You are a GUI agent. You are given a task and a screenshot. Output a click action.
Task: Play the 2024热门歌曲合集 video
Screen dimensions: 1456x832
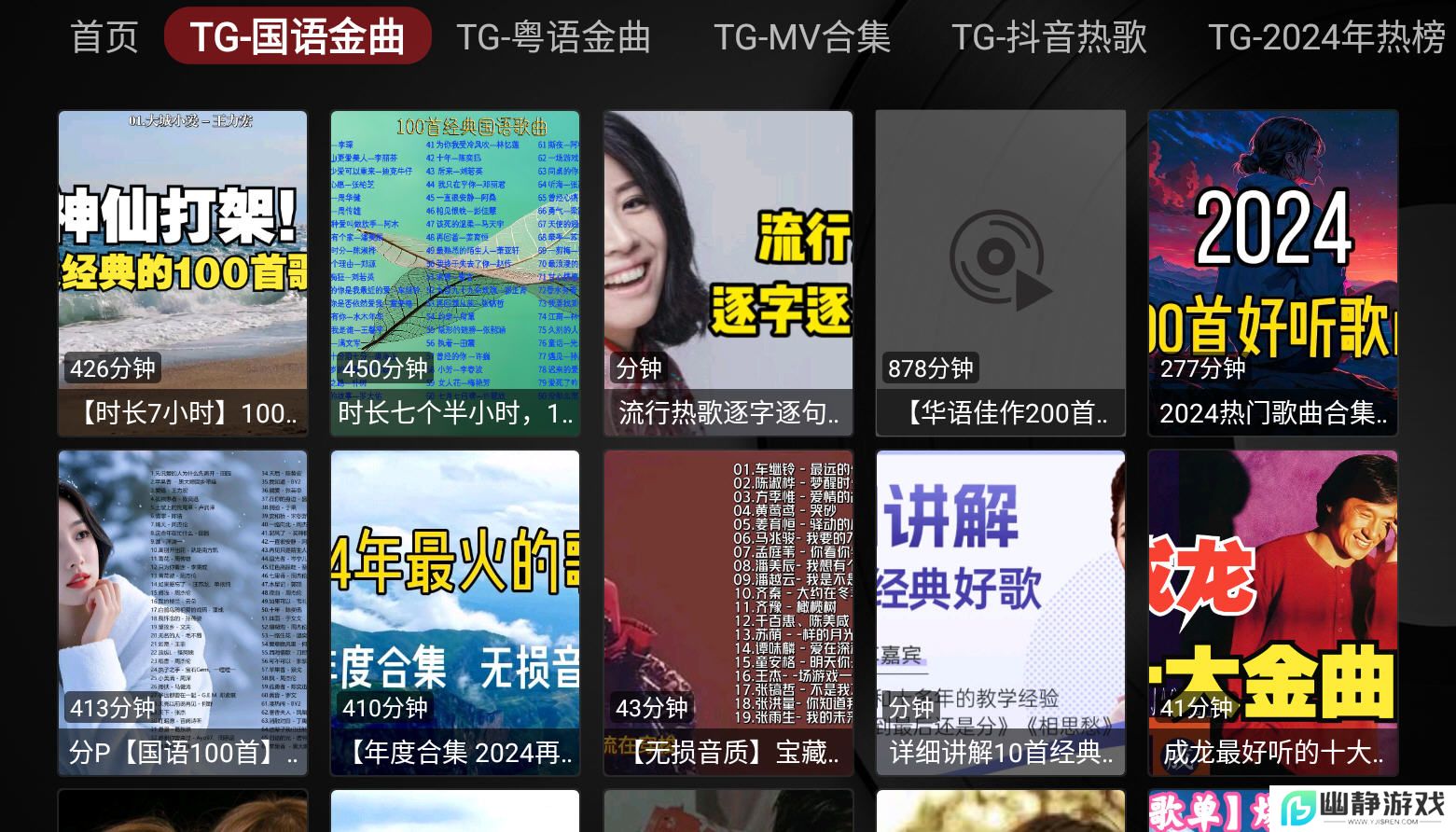[1272, 273]
